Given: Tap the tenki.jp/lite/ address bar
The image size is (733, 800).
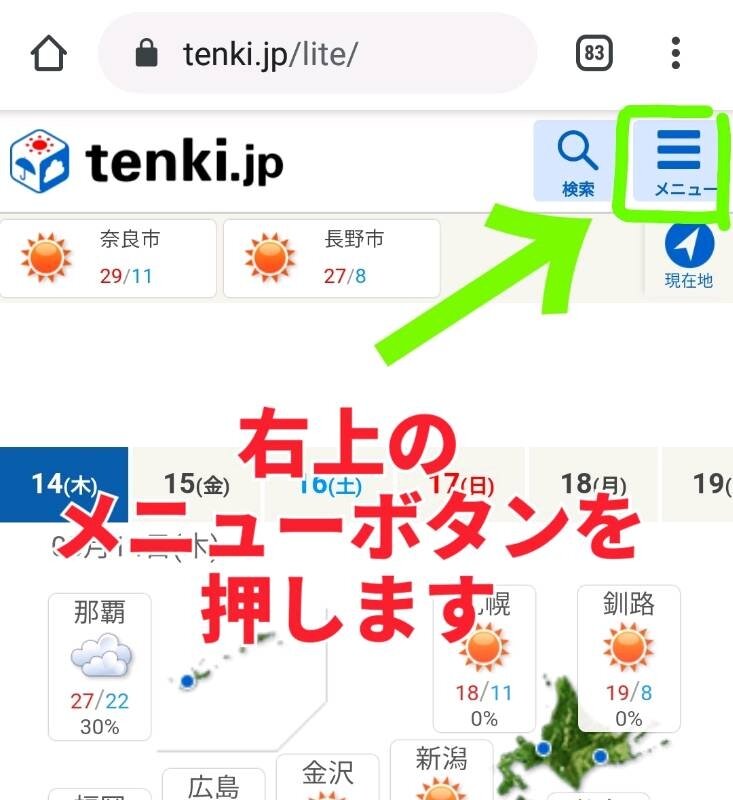Looking at the screenshot, I should (x=317, y=54).
